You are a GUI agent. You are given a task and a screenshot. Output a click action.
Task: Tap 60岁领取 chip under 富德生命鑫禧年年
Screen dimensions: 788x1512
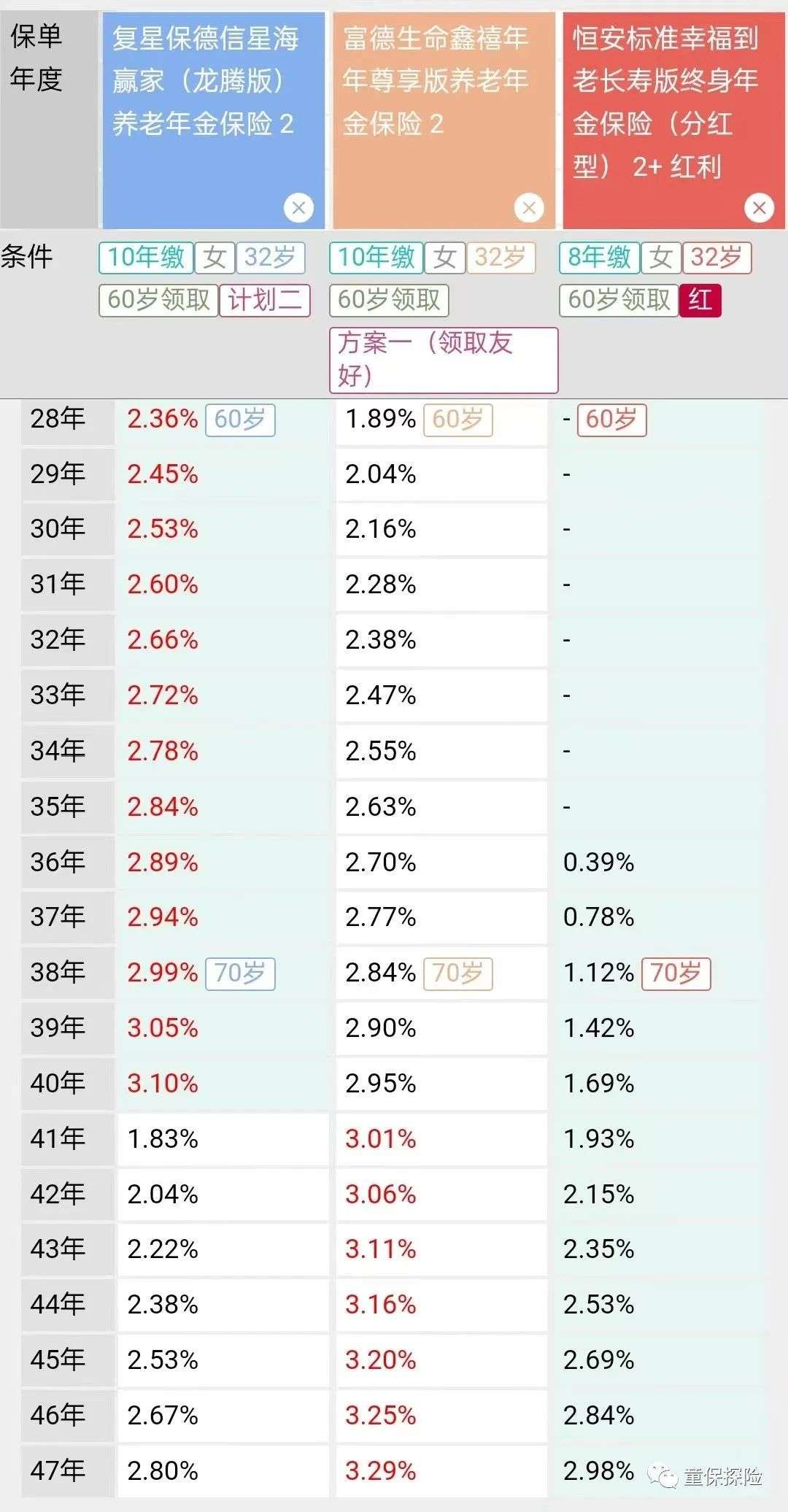click(389, 300)
